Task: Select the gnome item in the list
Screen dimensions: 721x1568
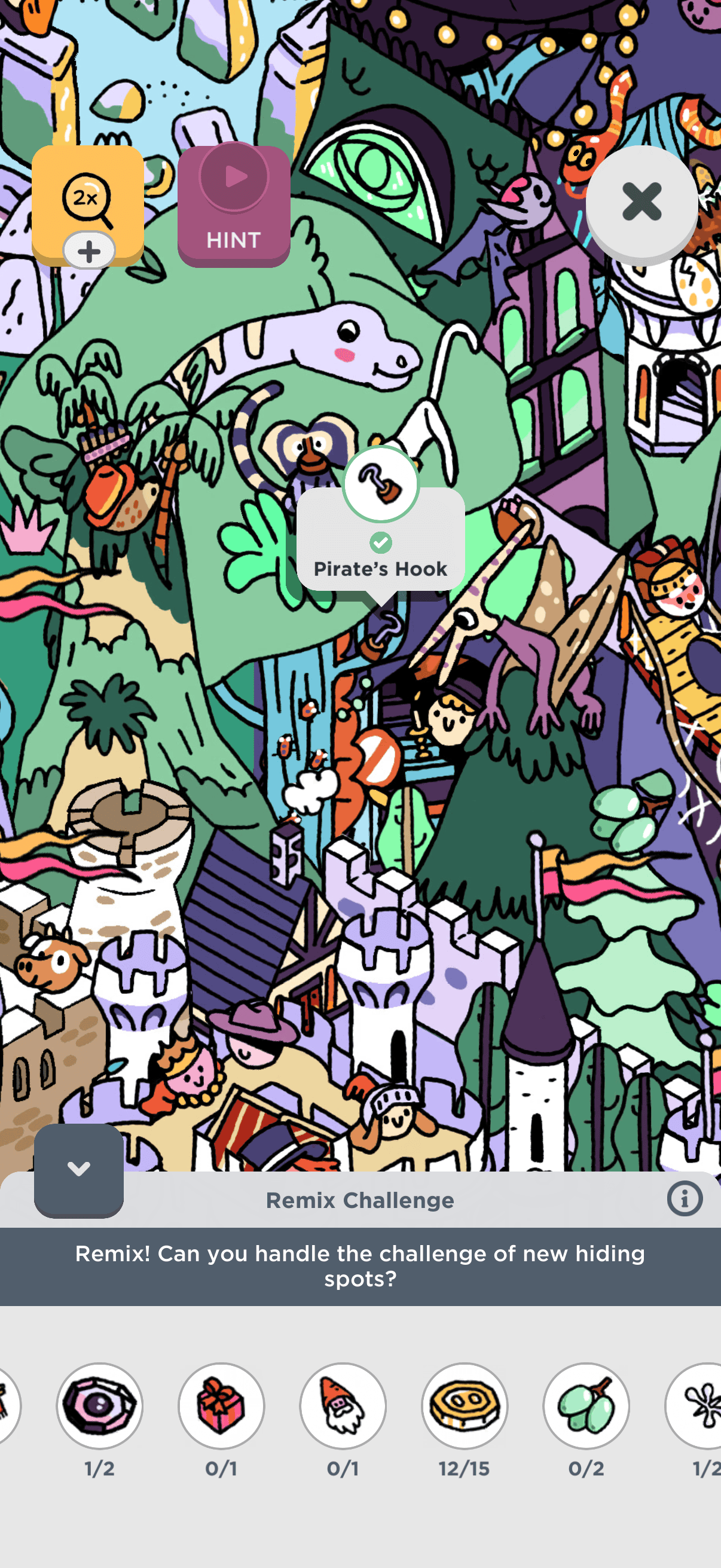Action: 343,1405
